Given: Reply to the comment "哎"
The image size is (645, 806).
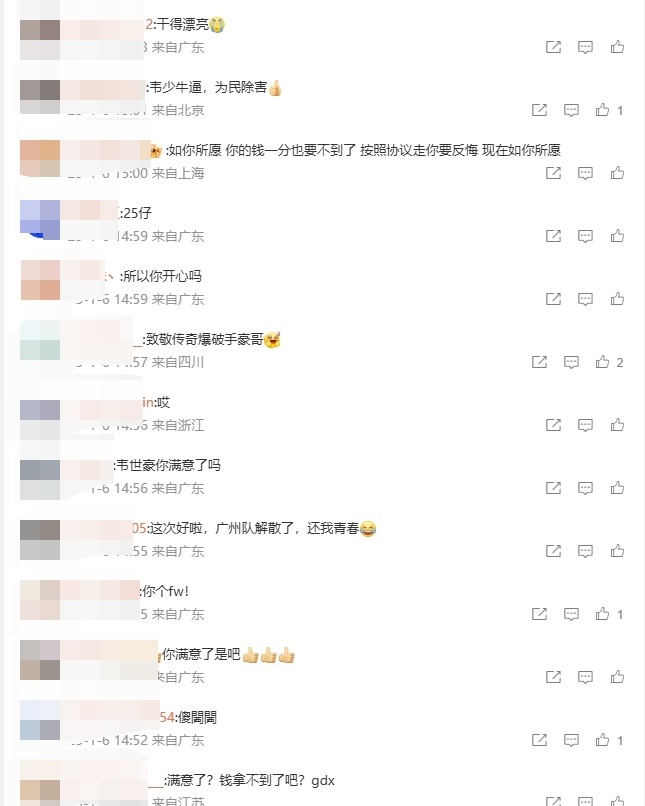Looking at the screenshot, I should 586,425.
